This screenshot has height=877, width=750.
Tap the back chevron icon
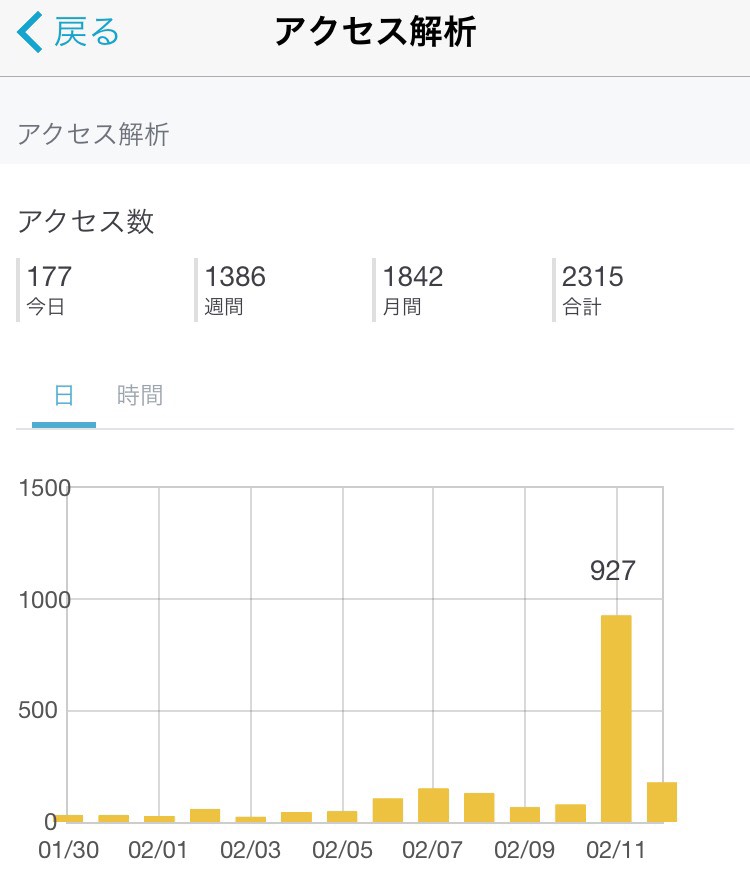click(30, 31)
